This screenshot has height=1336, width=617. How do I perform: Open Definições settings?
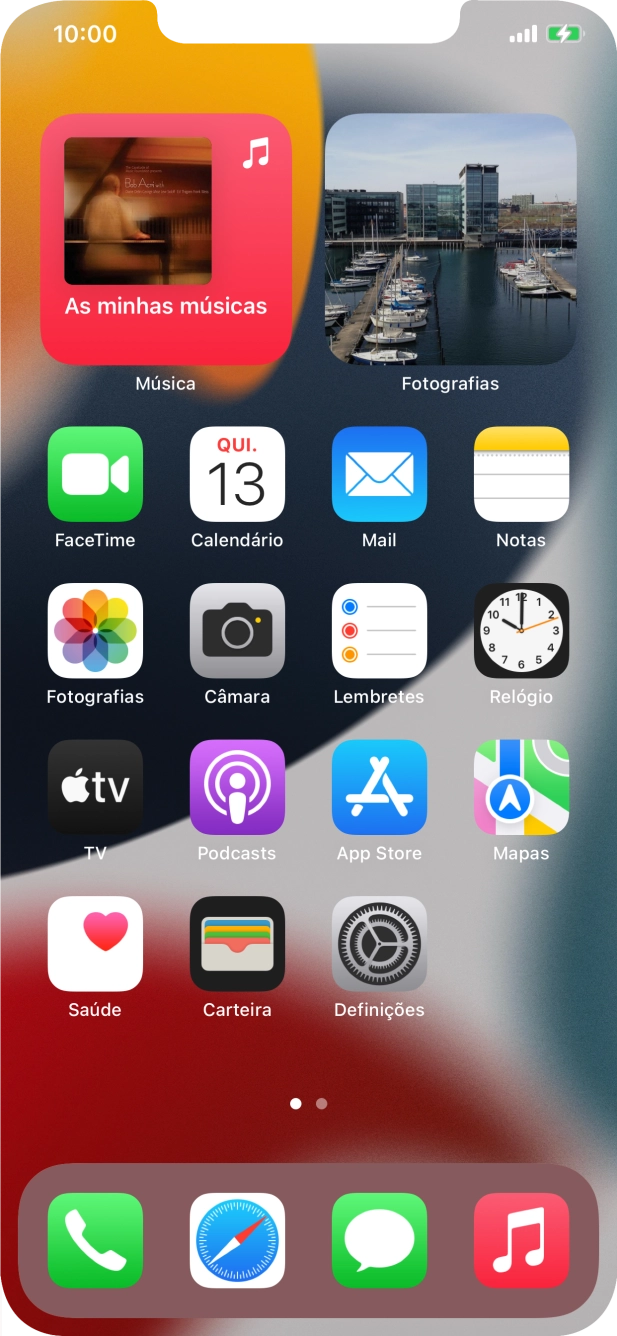(379, 944)
